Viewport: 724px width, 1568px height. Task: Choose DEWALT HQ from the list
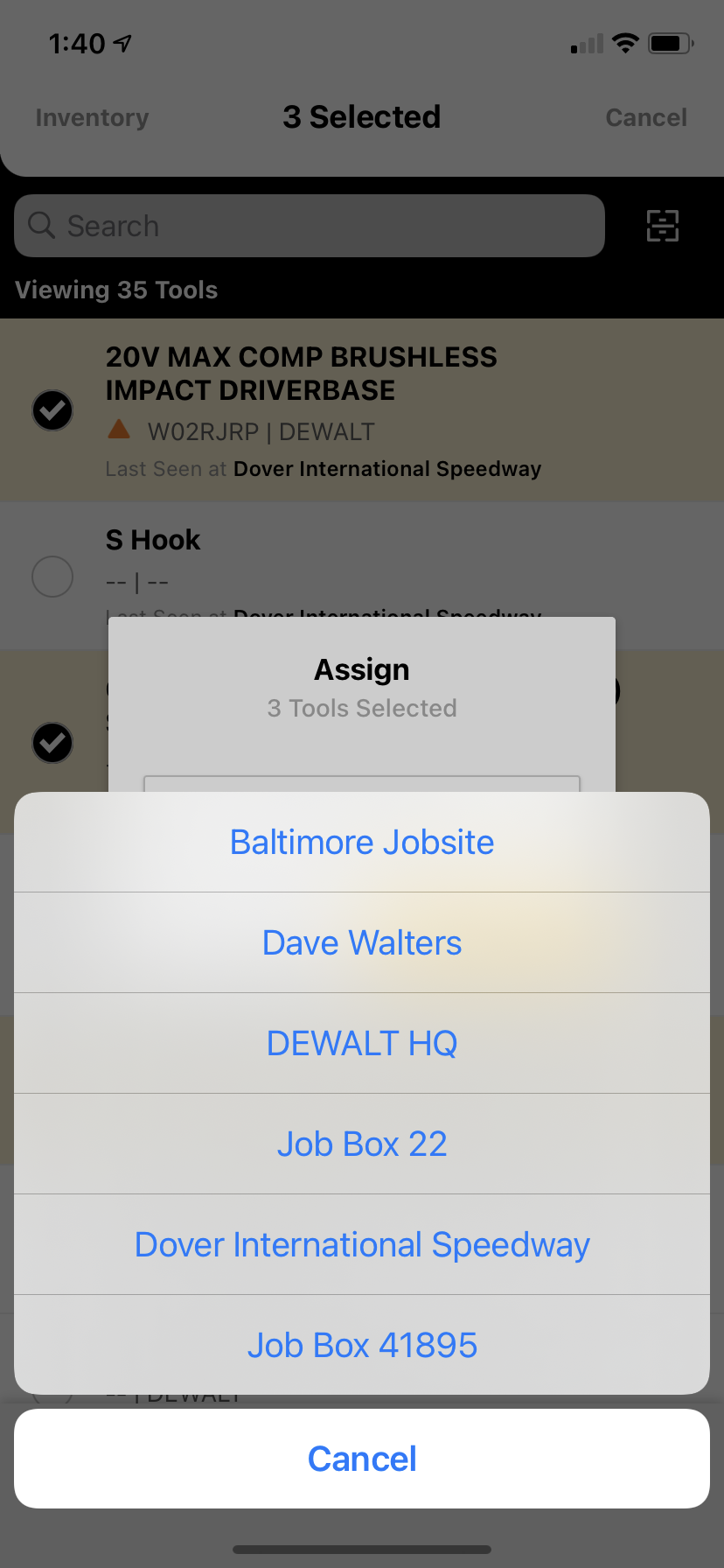click(362, 1043)
